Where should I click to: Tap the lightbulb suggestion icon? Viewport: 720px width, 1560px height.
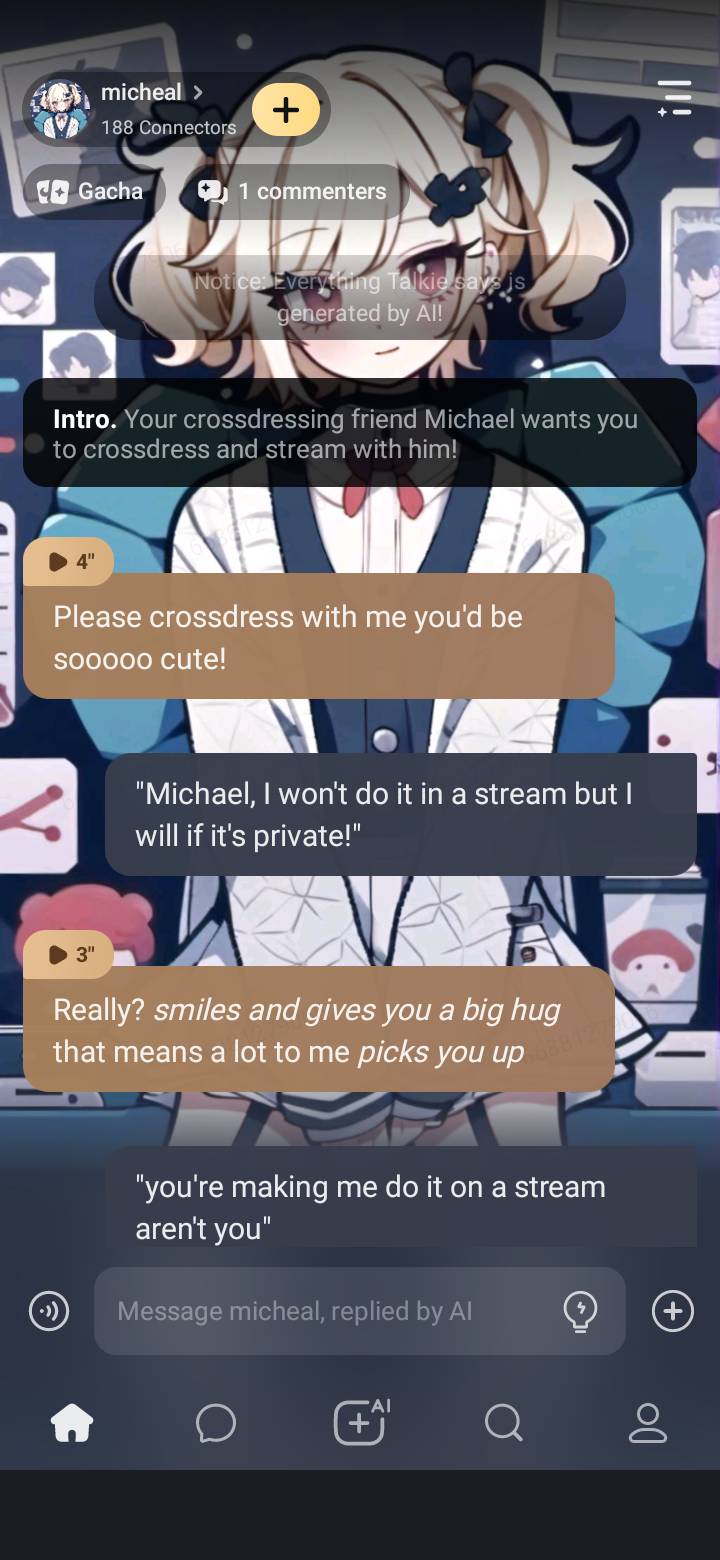click(580, 1310)
